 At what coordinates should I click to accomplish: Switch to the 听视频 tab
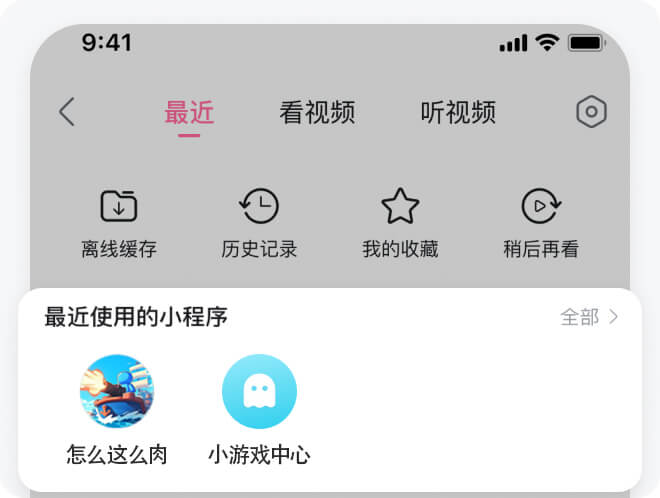458,113
